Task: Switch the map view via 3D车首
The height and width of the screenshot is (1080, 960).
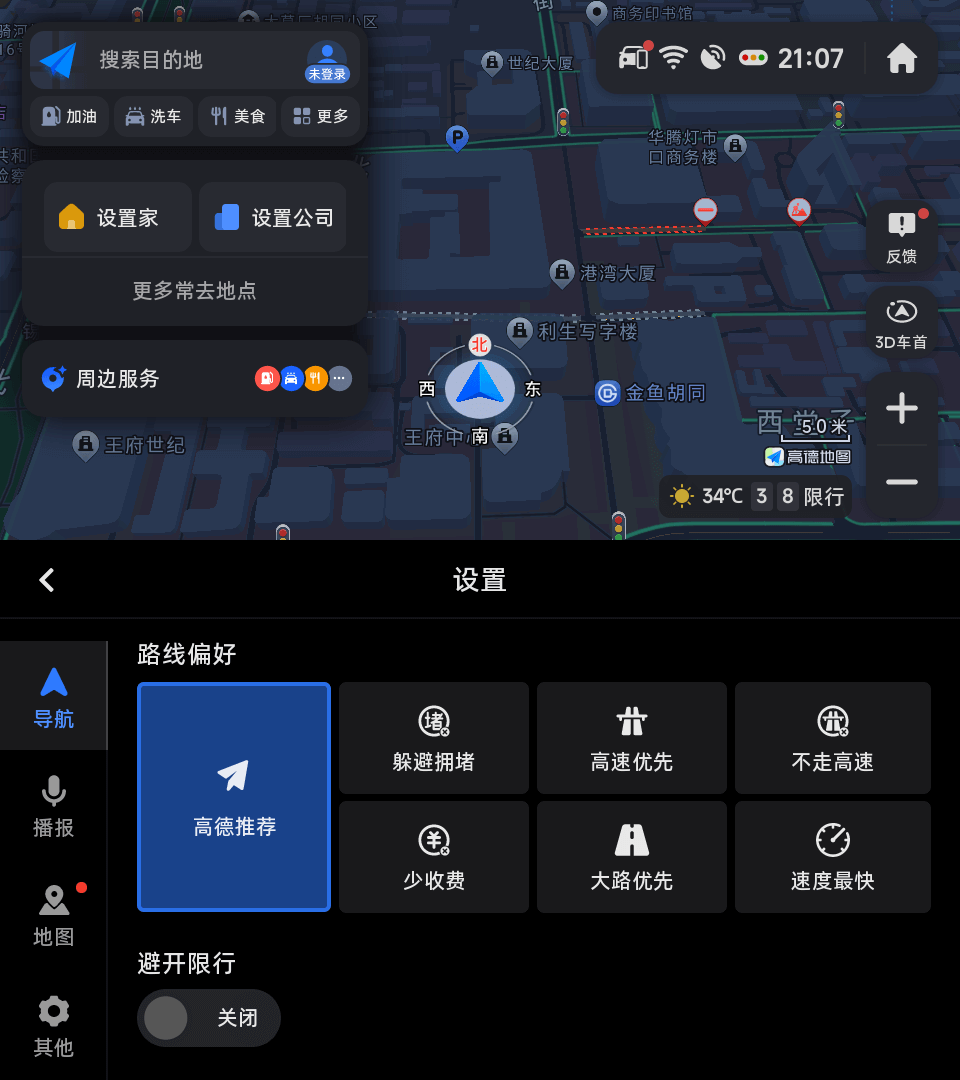Action: 901,324
